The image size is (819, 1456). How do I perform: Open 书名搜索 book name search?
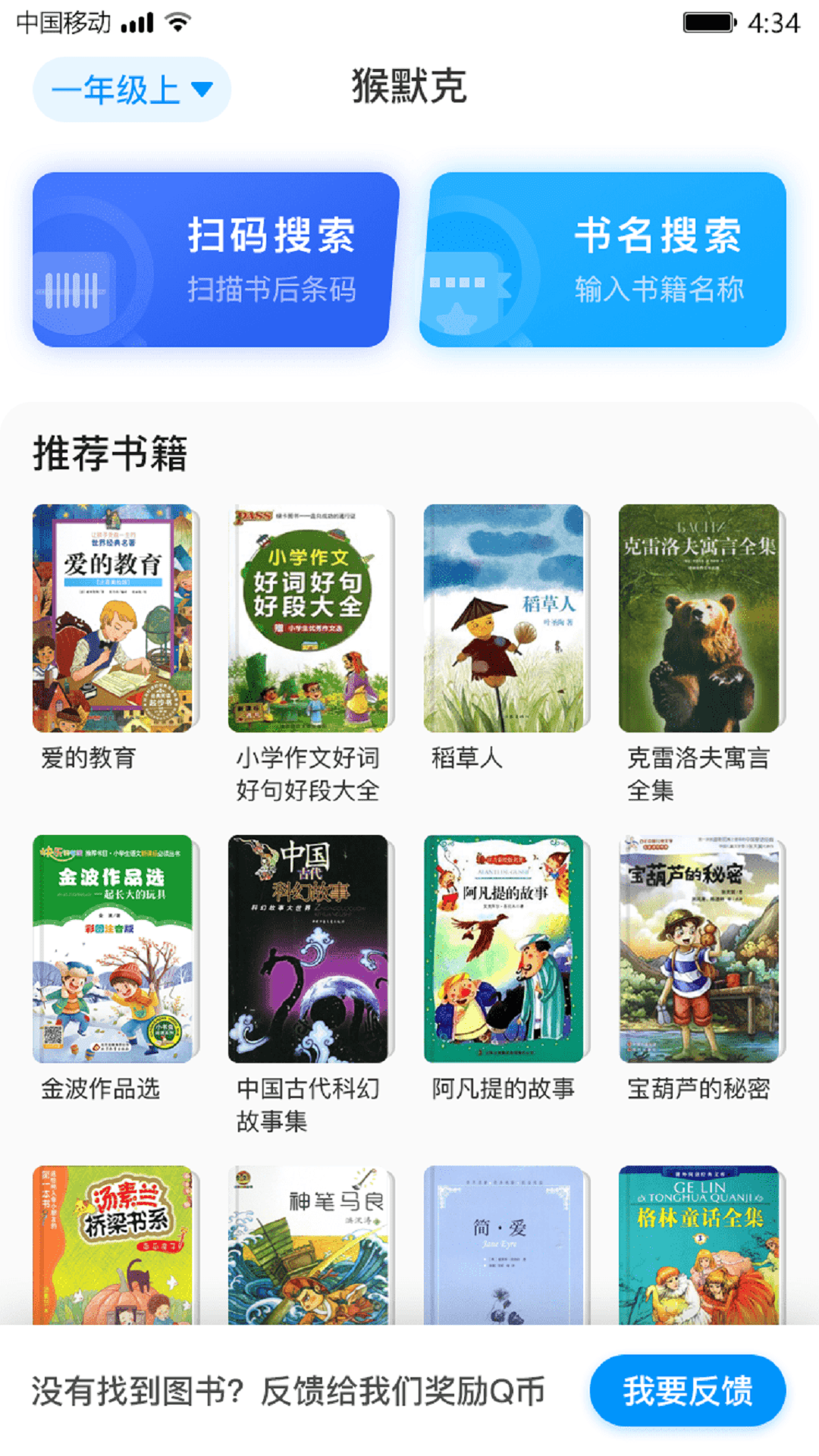point(604,259)
